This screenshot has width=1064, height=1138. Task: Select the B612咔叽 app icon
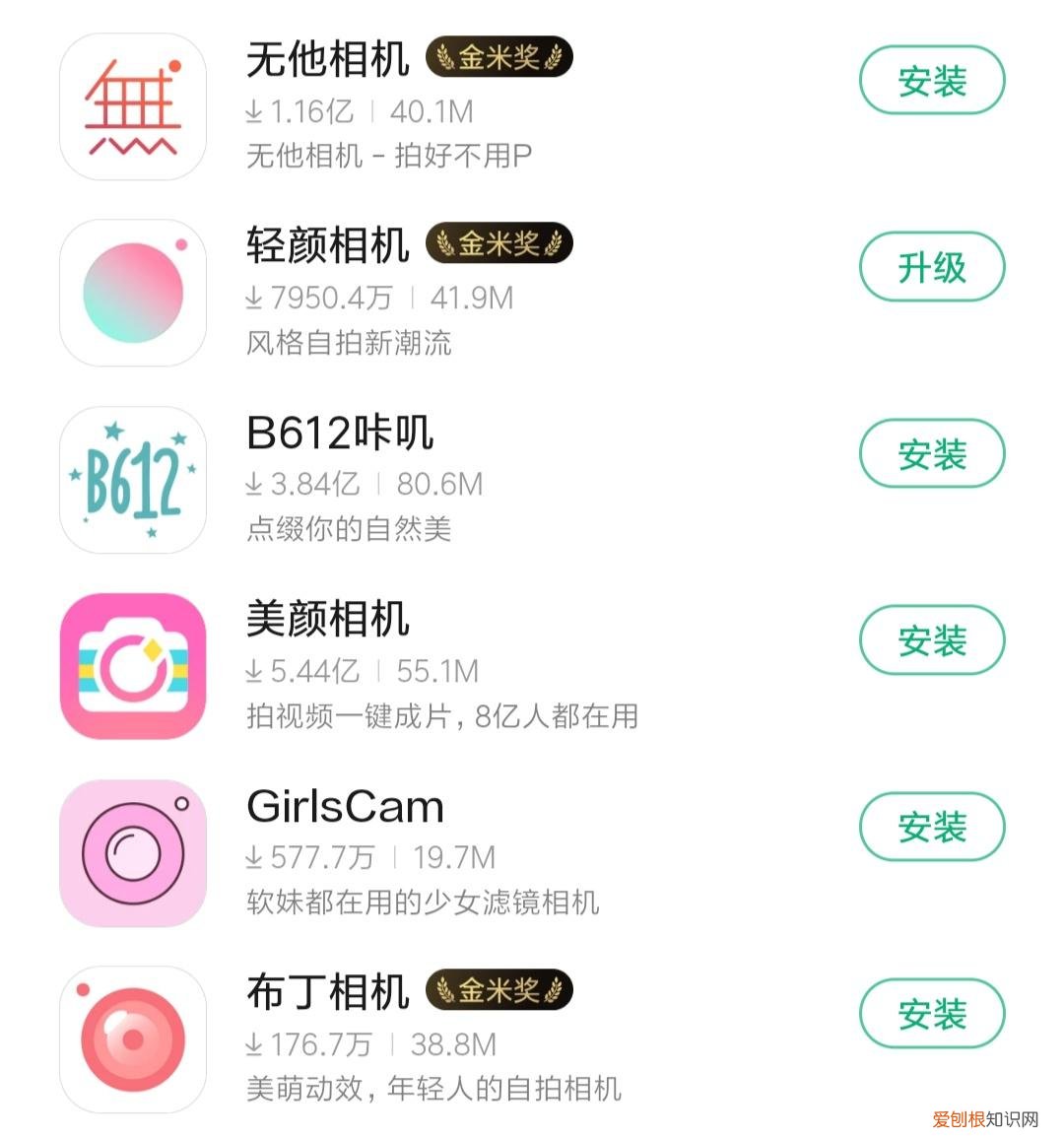[x=132, y=478]
